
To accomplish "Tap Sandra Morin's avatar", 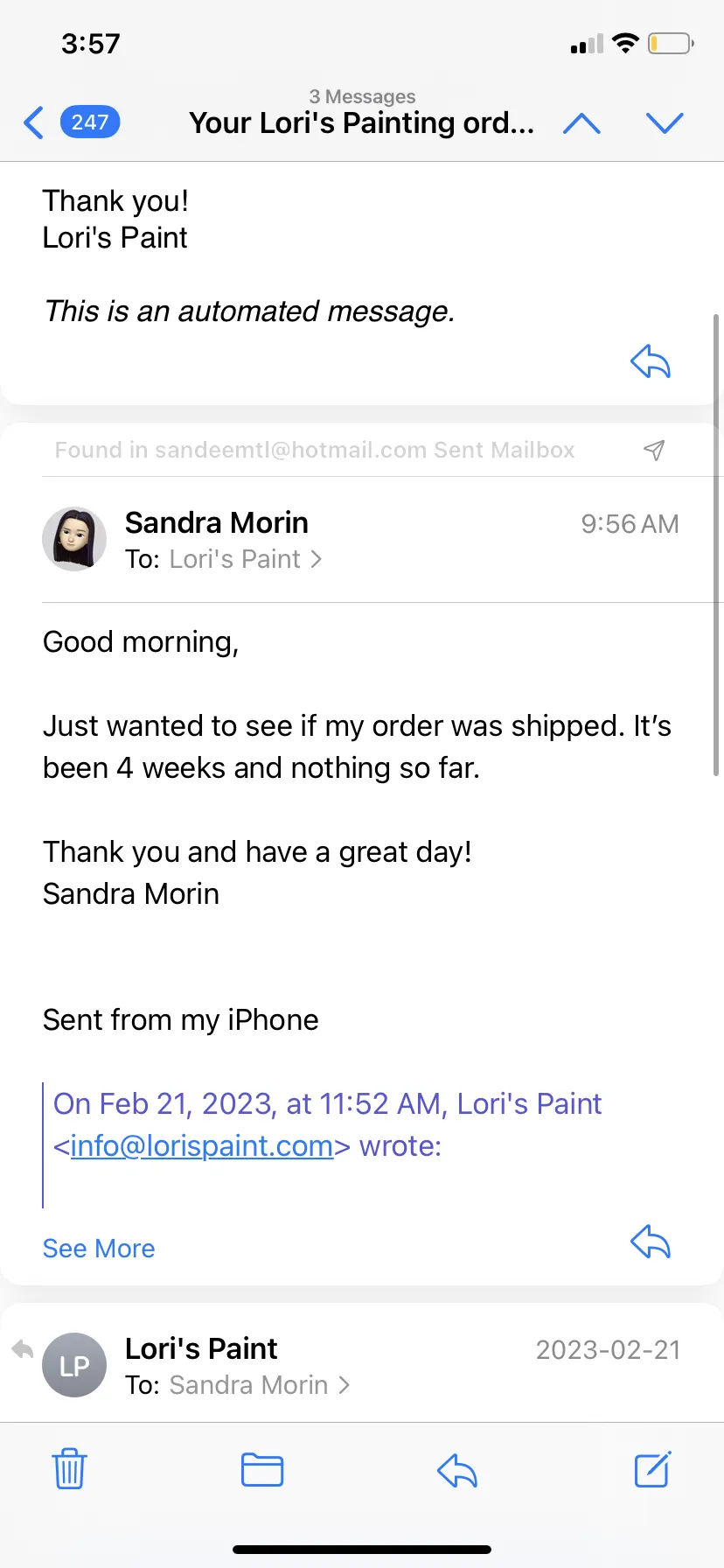I will pos(74,539).
